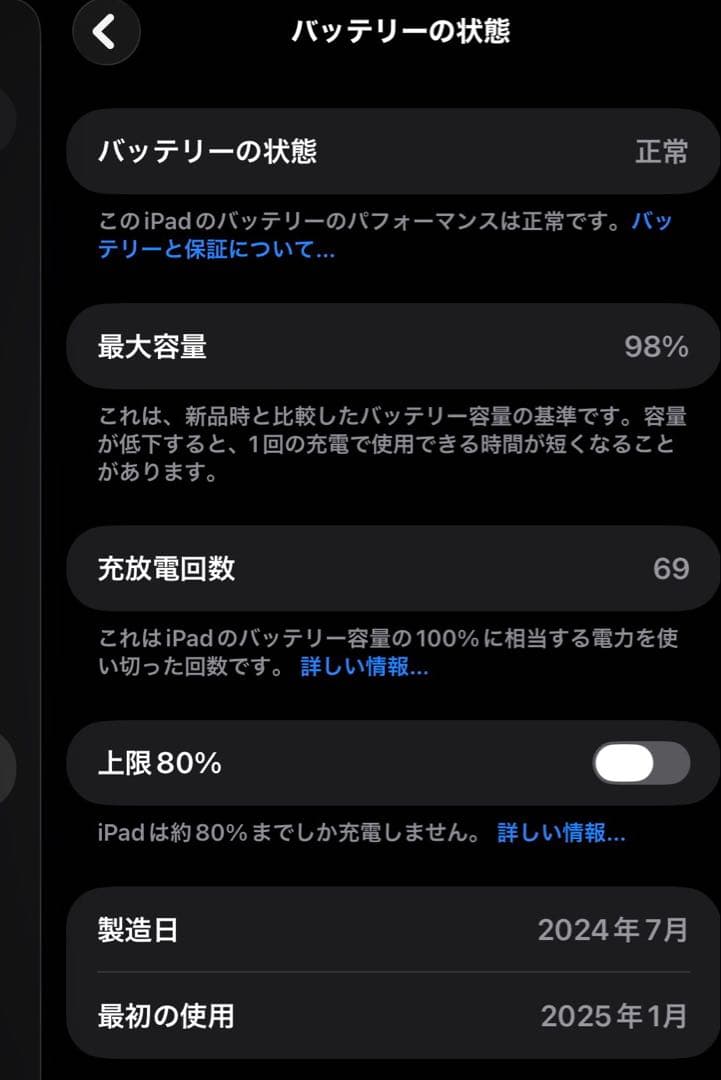Image resolution: width=721 pixels, height=1080 pixels.
Task: Tap the バッテリーの状態 title in the header
Action: (403, 31)
